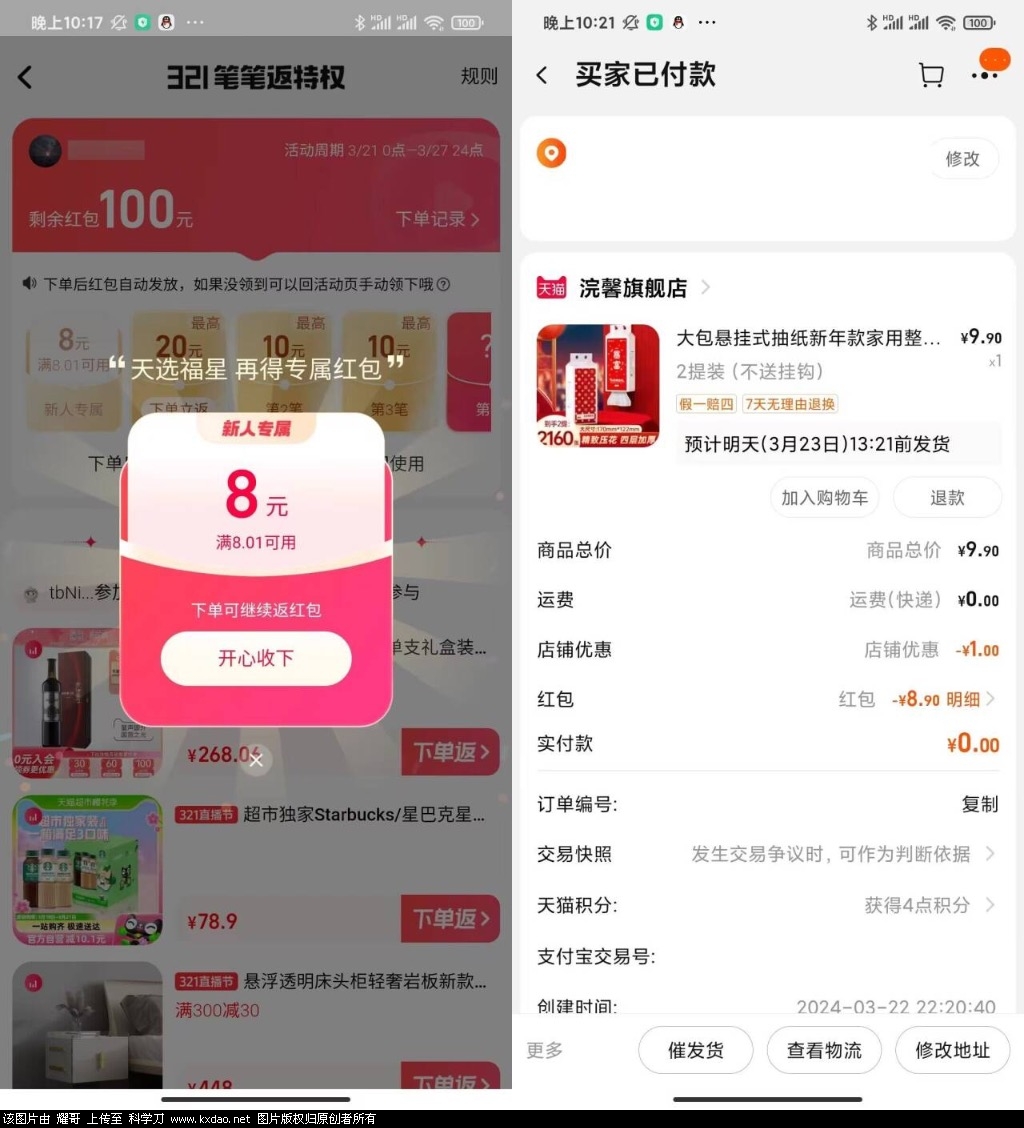Open 更多 options in the bottom bar
Screen dimensions: 1024x1128
(545, 1050)
